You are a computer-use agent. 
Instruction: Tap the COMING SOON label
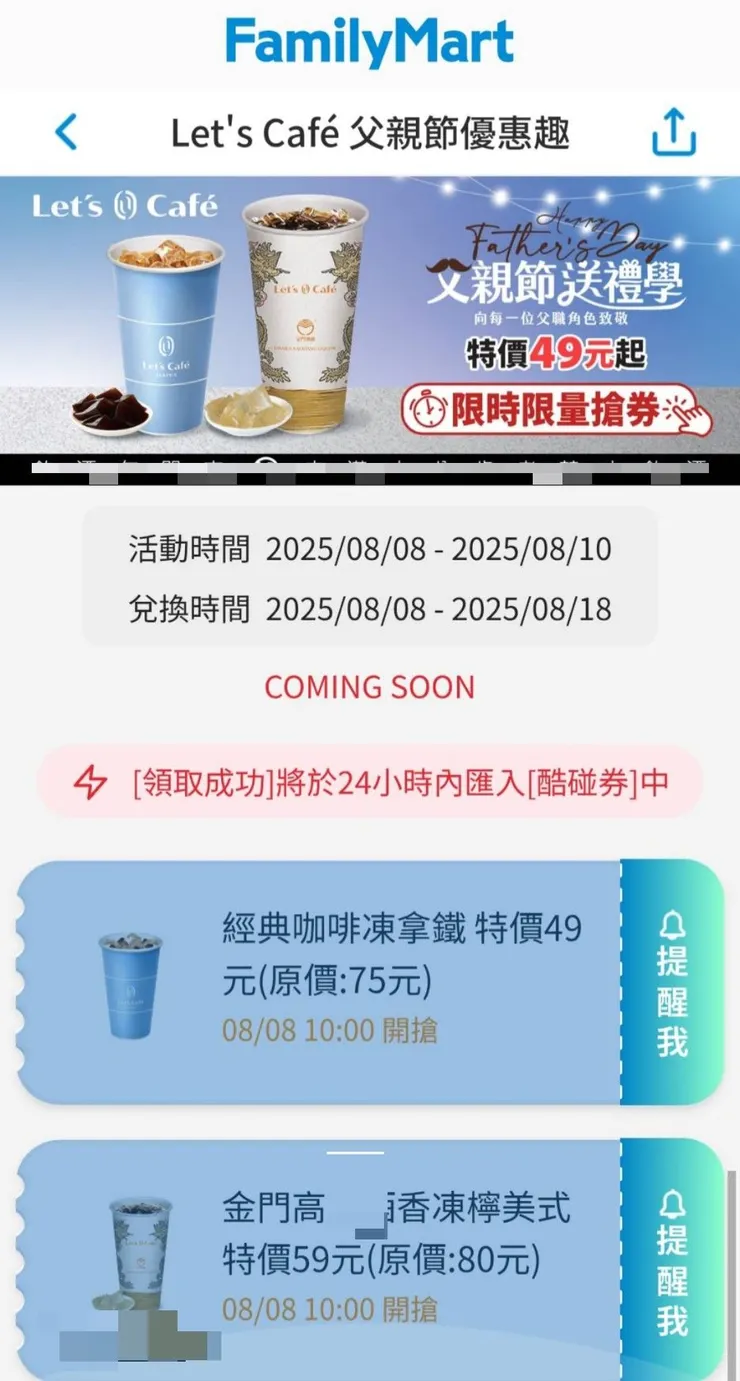pyautogui.click(x=370, y=687)
